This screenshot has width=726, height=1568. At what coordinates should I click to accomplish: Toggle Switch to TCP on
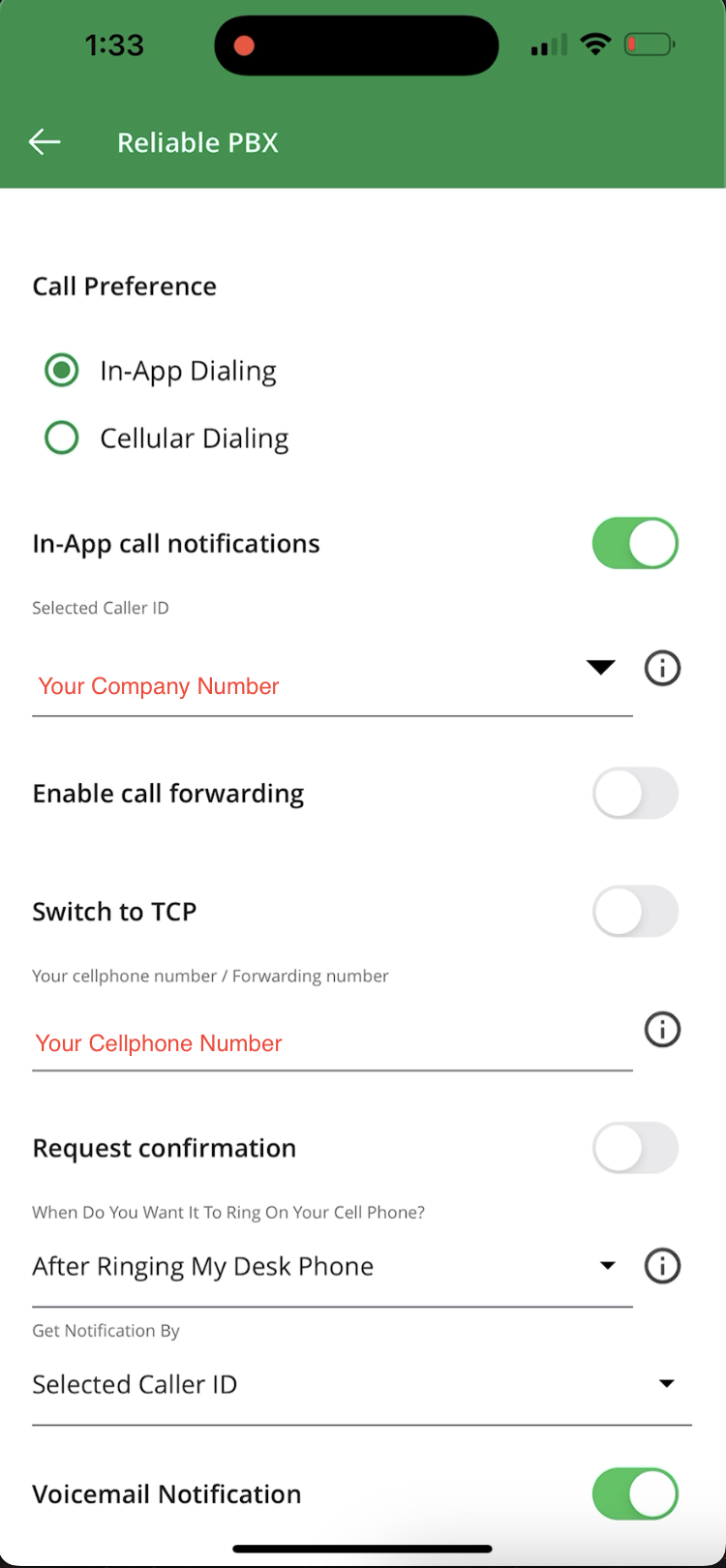[635, 912]
